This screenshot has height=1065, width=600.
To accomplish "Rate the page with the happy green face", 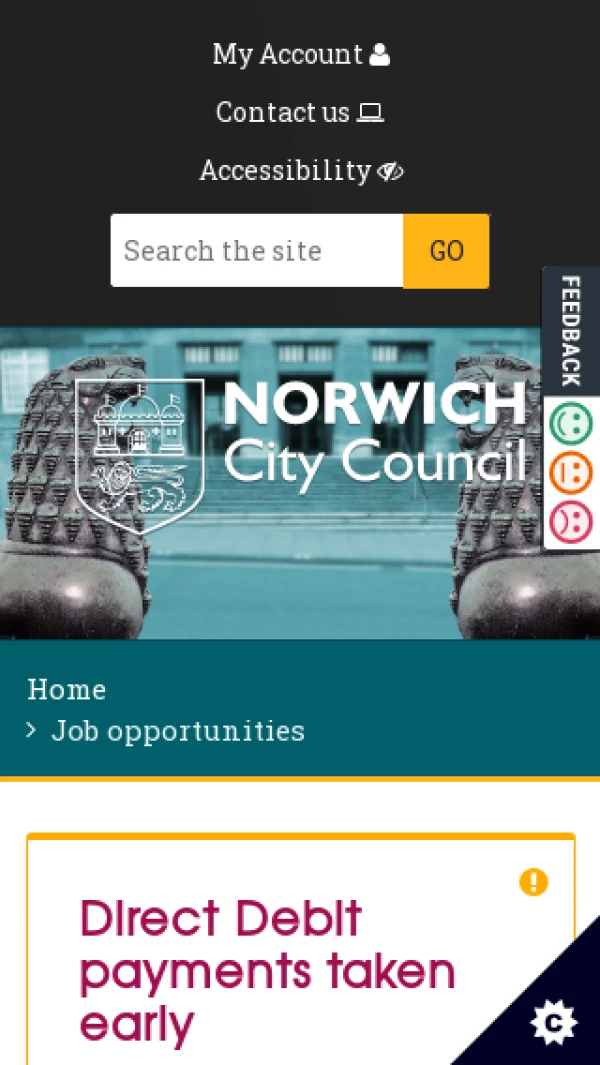I will [571, 423].
